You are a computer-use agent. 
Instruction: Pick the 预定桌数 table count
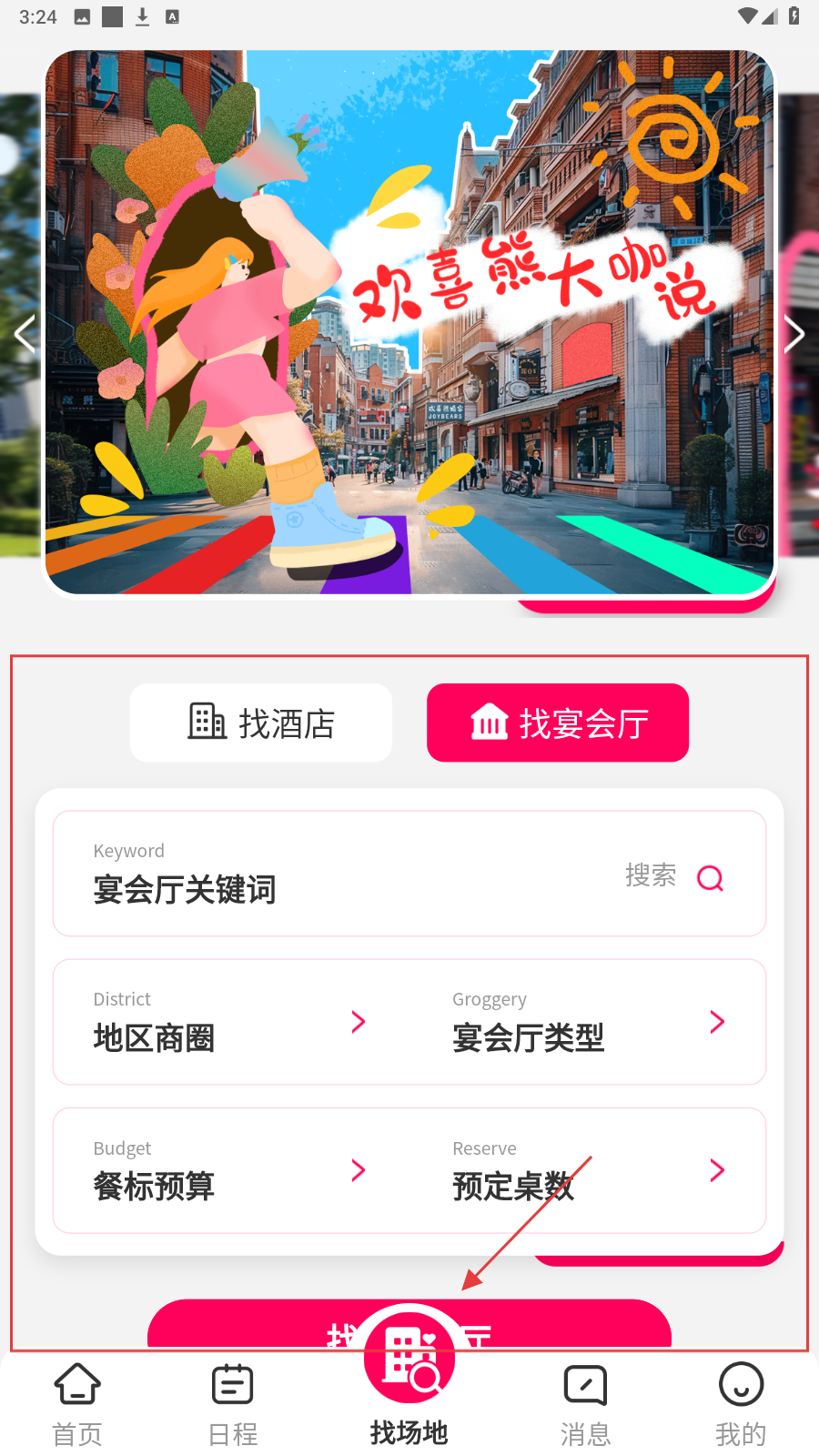589,1170
